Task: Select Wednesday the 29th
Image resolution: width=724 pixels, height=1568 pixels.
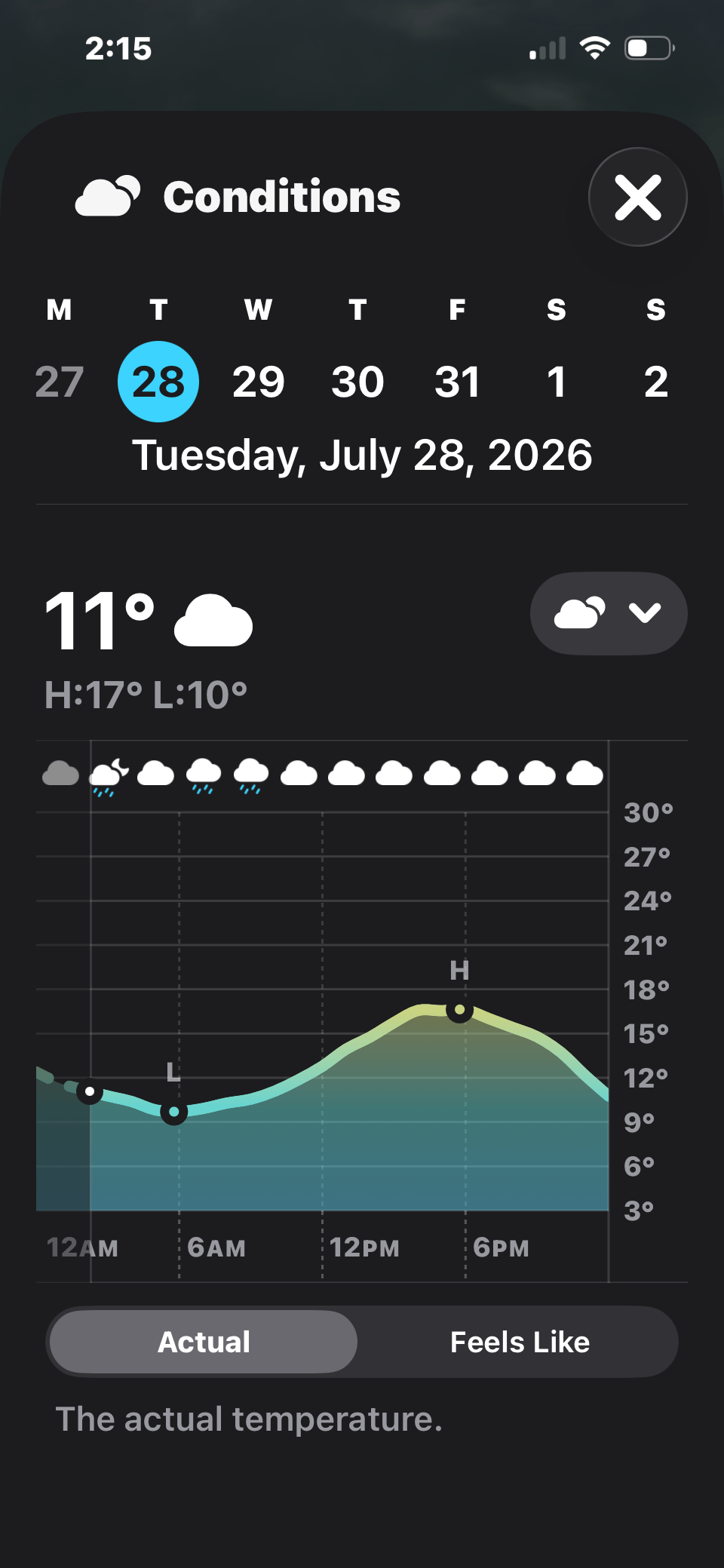Action: (x=258, y=382)
